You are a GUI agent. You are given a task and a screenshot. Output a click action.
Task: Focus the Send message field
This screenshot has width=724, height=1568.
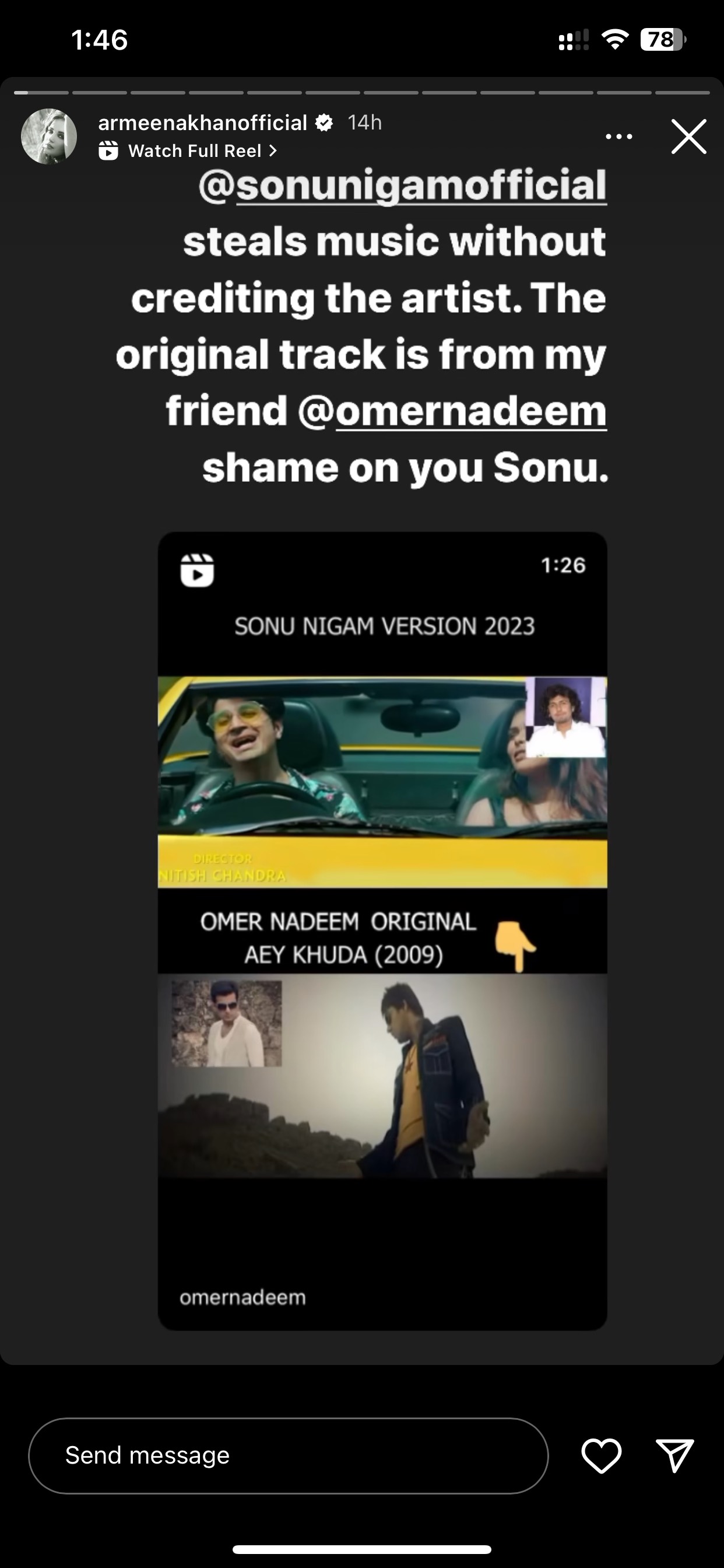(x=289, y=1455)
